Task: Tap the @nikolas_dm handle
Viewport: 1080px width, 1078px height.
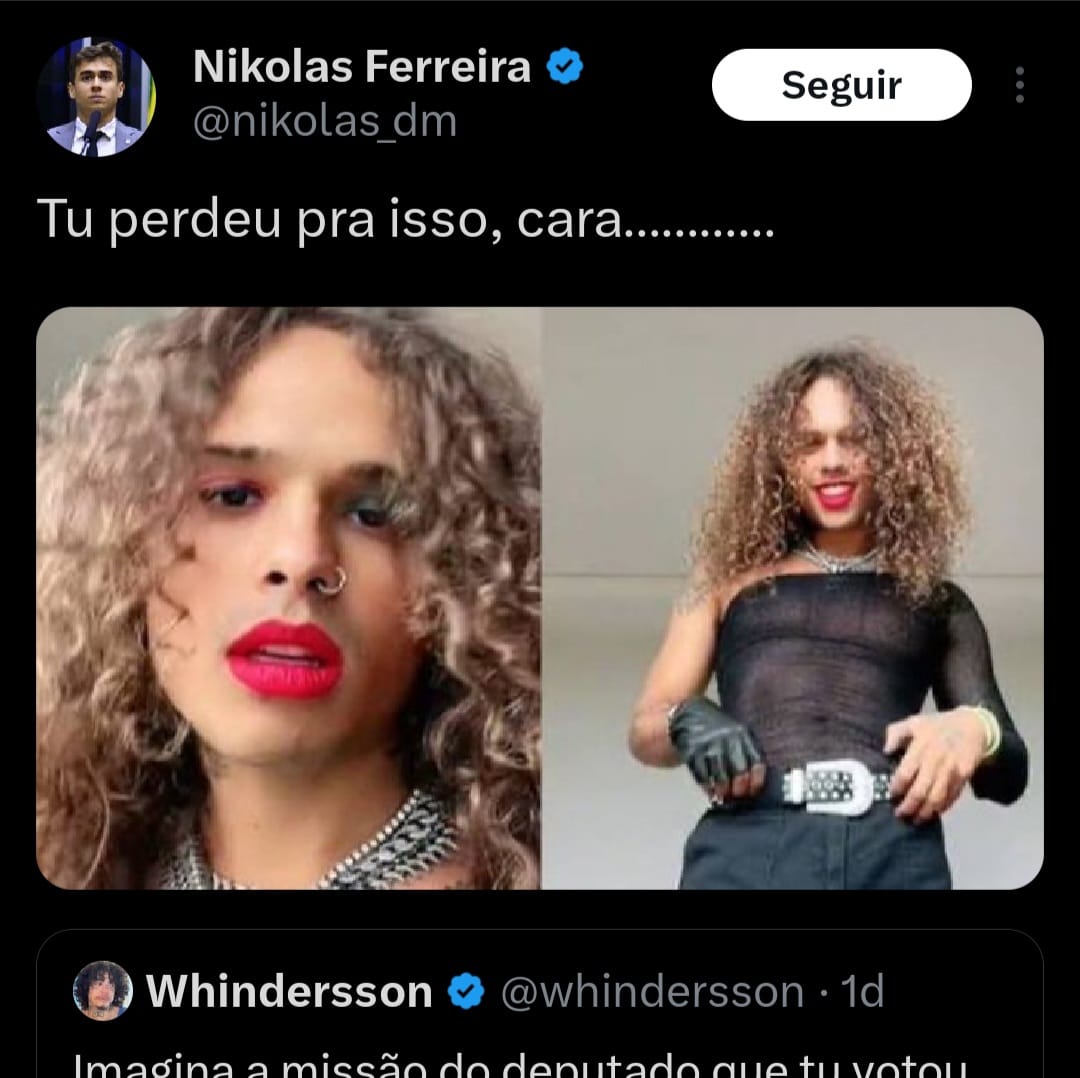Action: click(x=324, y=122)
